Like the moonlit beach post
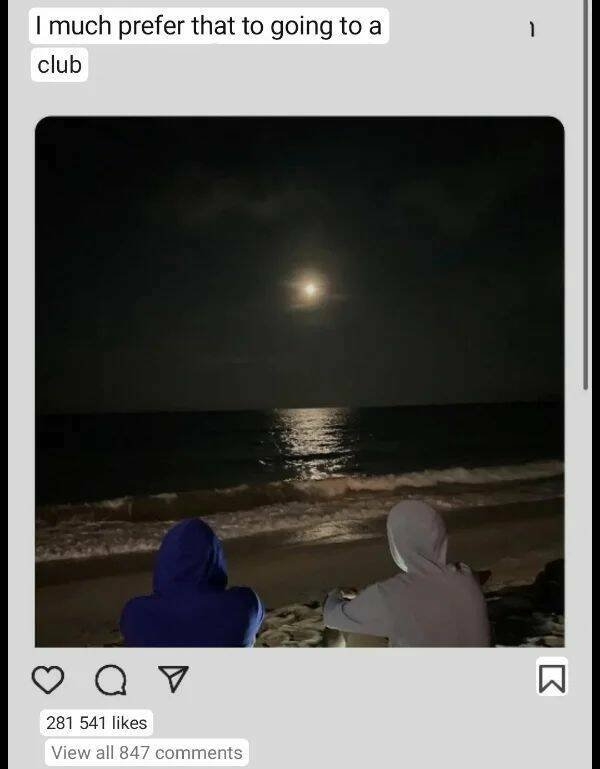This screenshot has width=600, height=769. (x=47, y=680)
